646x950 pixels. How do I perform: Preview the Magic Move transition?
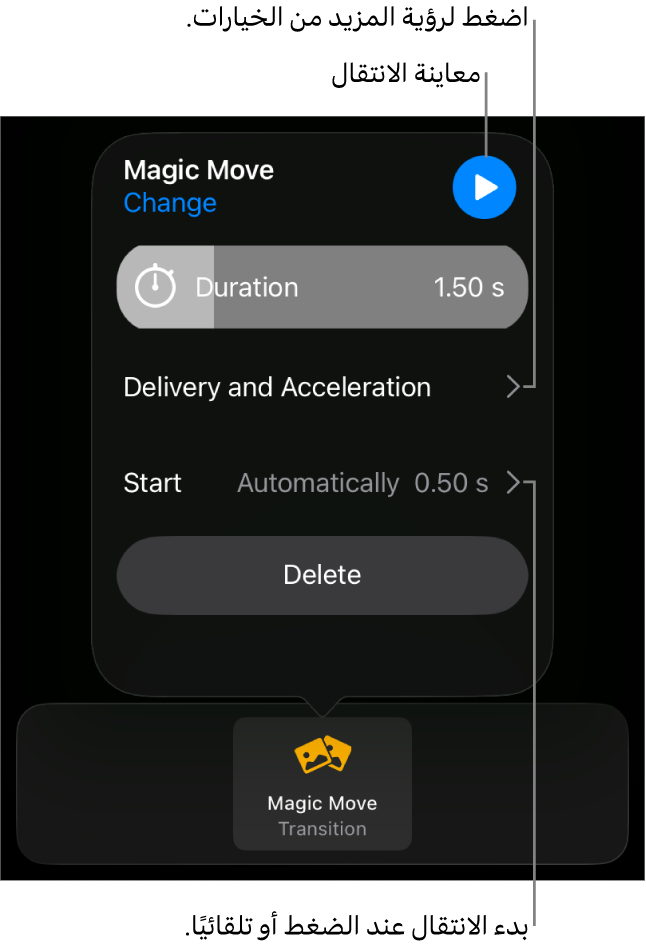[x=484, y=187]
